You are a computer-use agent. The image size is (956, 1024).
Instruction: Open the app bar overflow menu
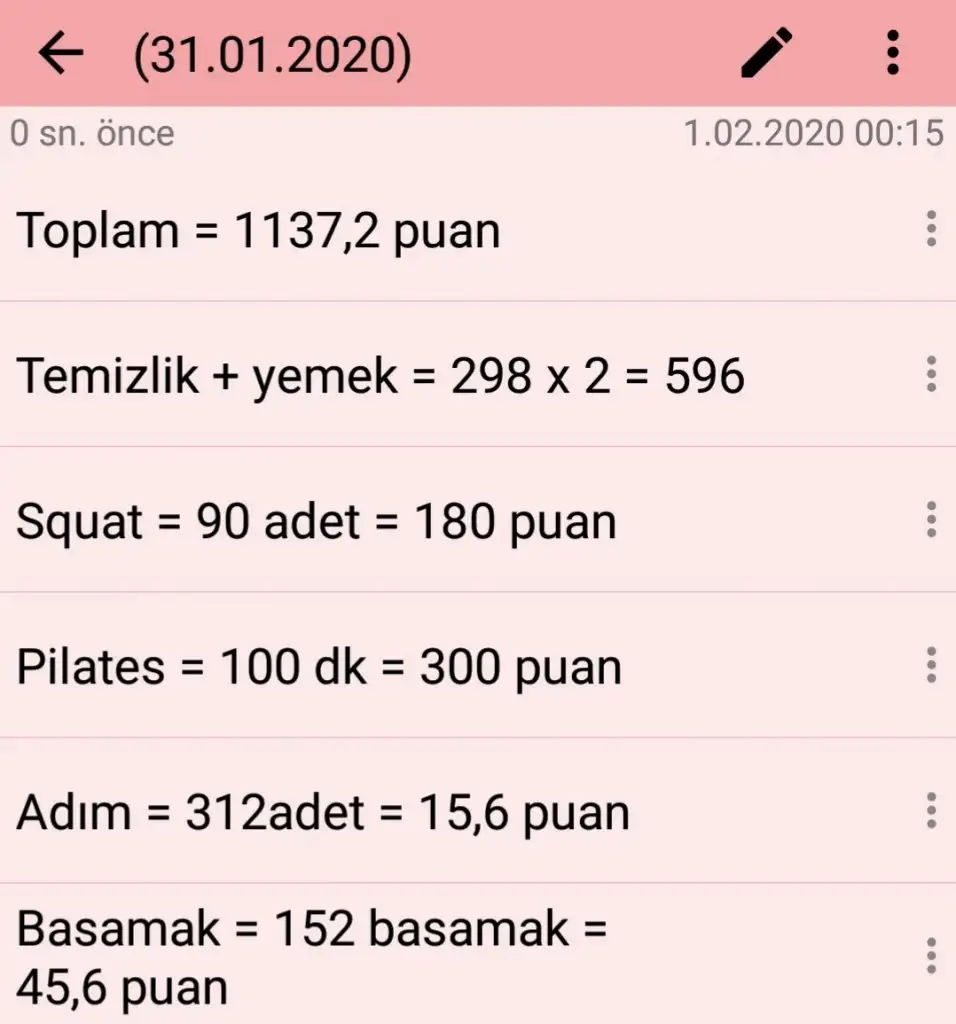[x=892, y=53]
